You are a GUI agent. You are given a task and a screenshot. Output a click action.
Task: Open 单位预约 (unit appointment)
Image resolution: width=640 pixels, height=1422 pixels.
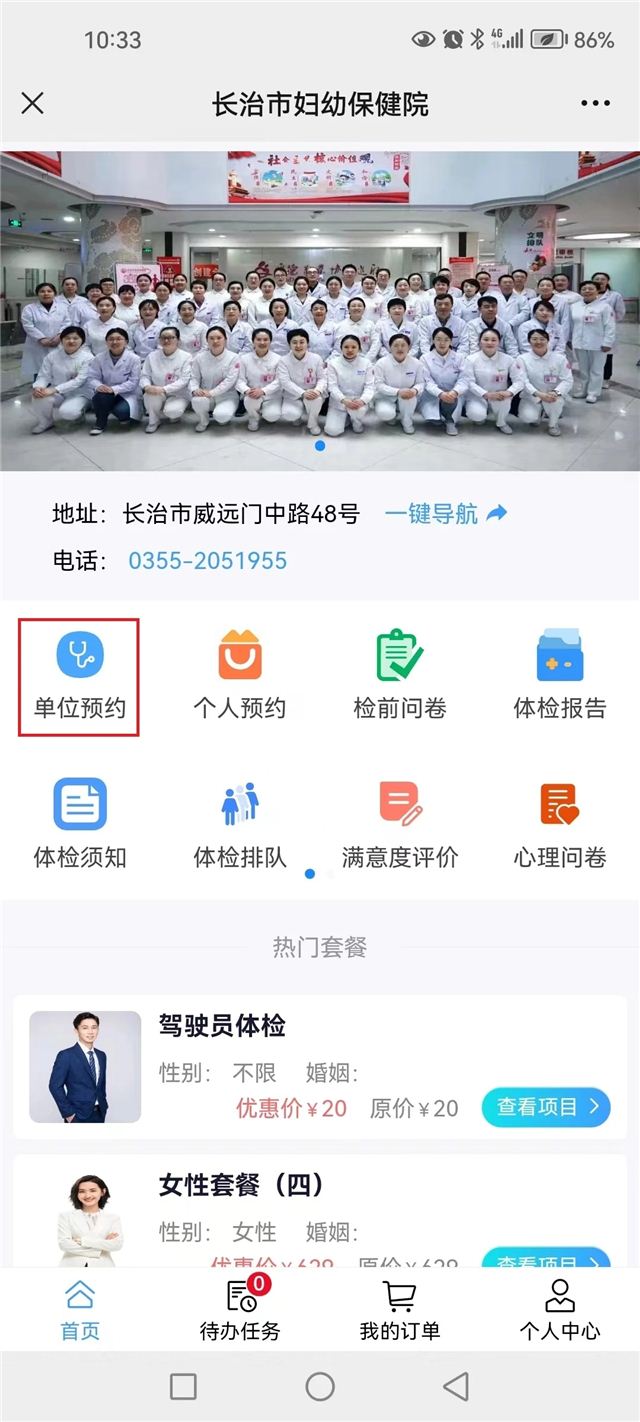pyautogui.click(x=79, y=677)
